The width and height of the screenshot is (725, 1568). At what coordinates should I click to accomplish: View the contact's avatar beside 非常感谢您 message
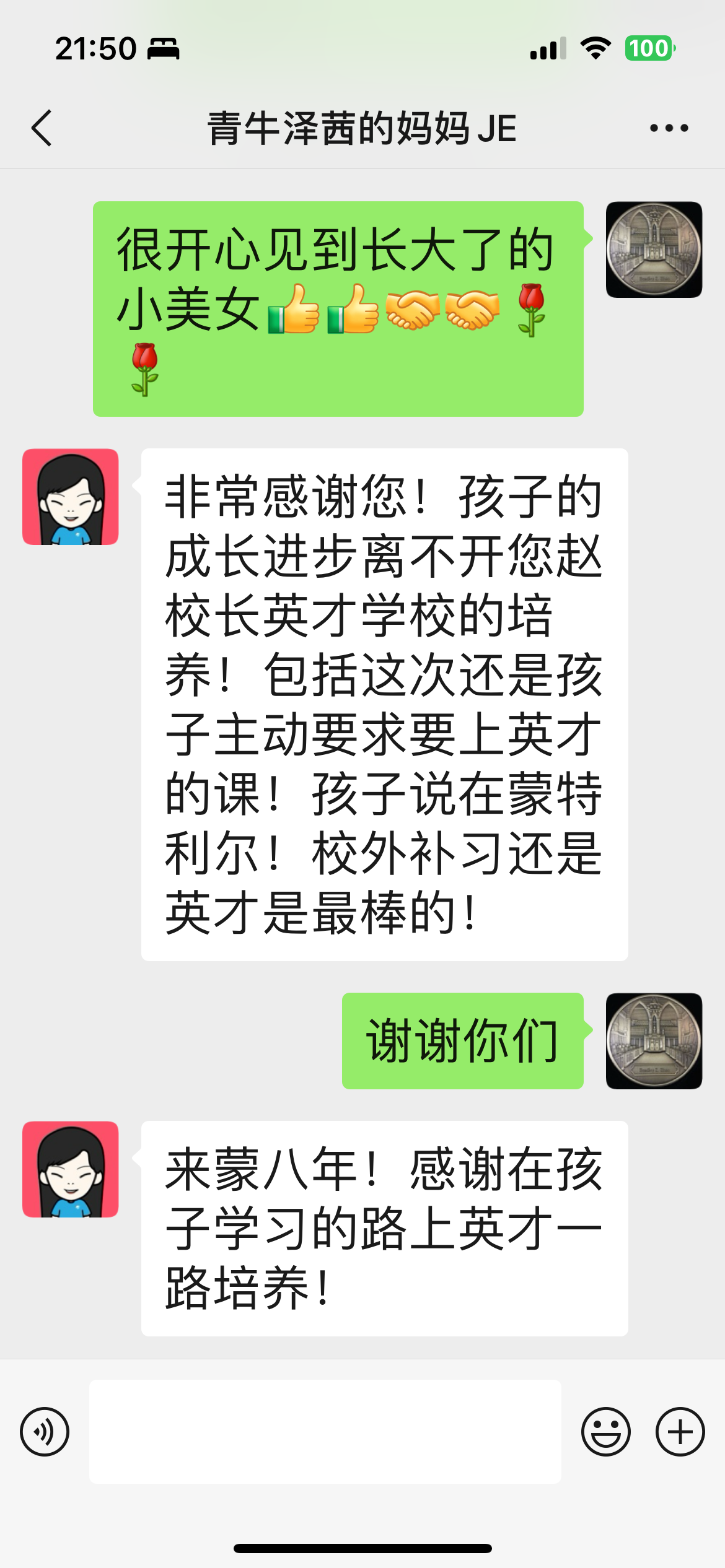pos(71,497)
